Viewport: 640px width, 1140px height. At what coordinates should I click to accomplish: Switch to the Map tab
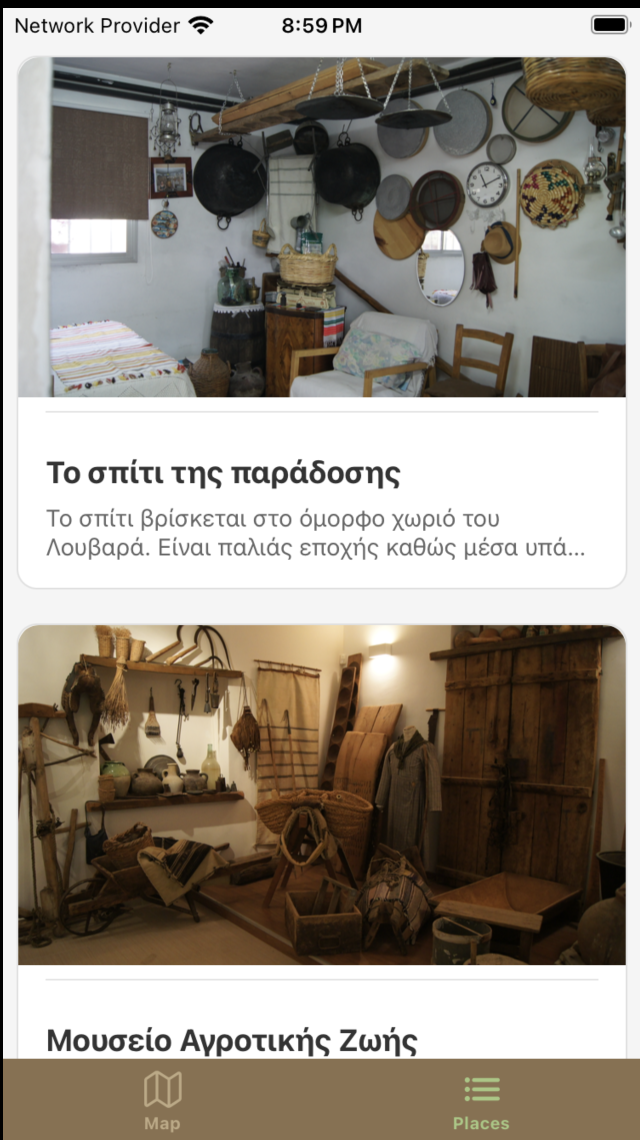point(162,1100)
